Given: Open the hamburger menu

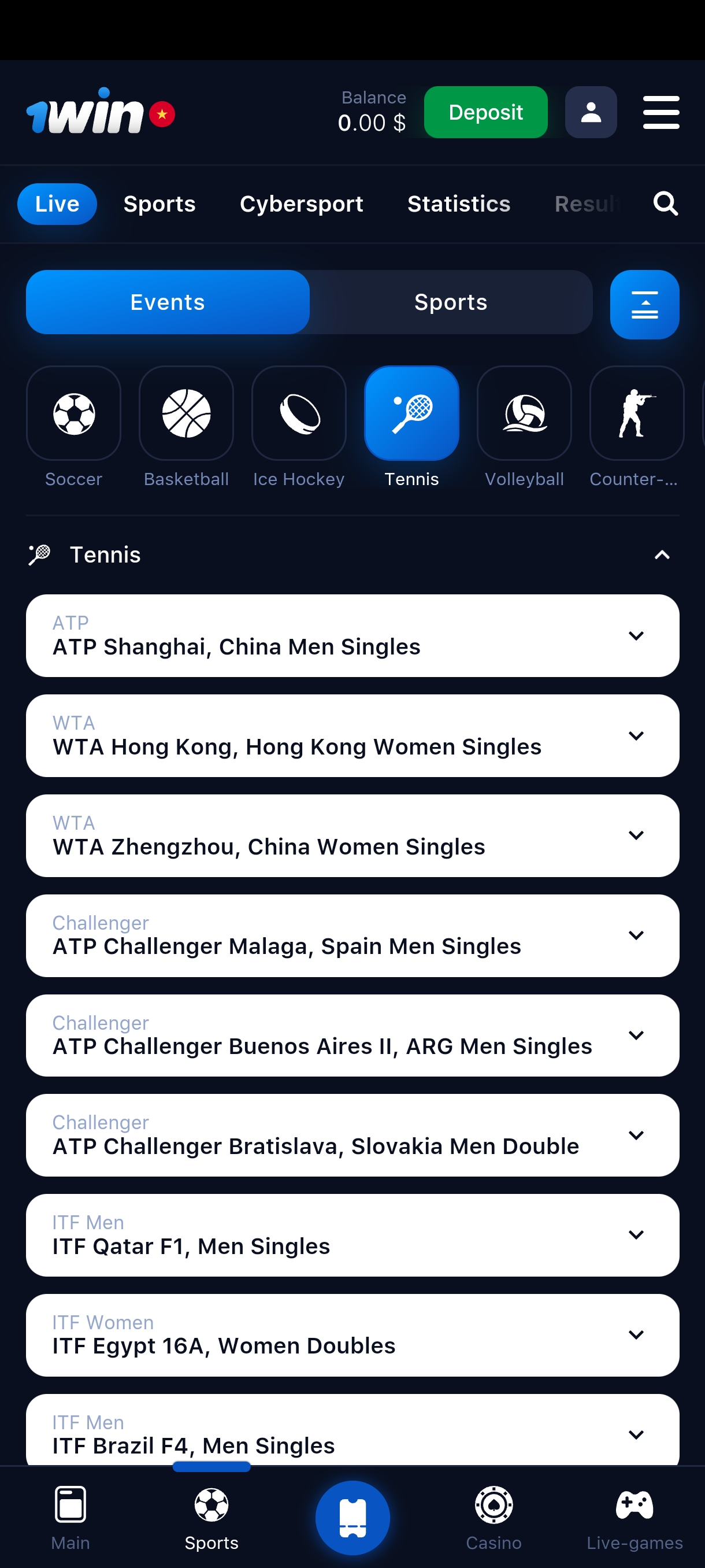Looking at the screenshot, I should [x=661, y=112].
